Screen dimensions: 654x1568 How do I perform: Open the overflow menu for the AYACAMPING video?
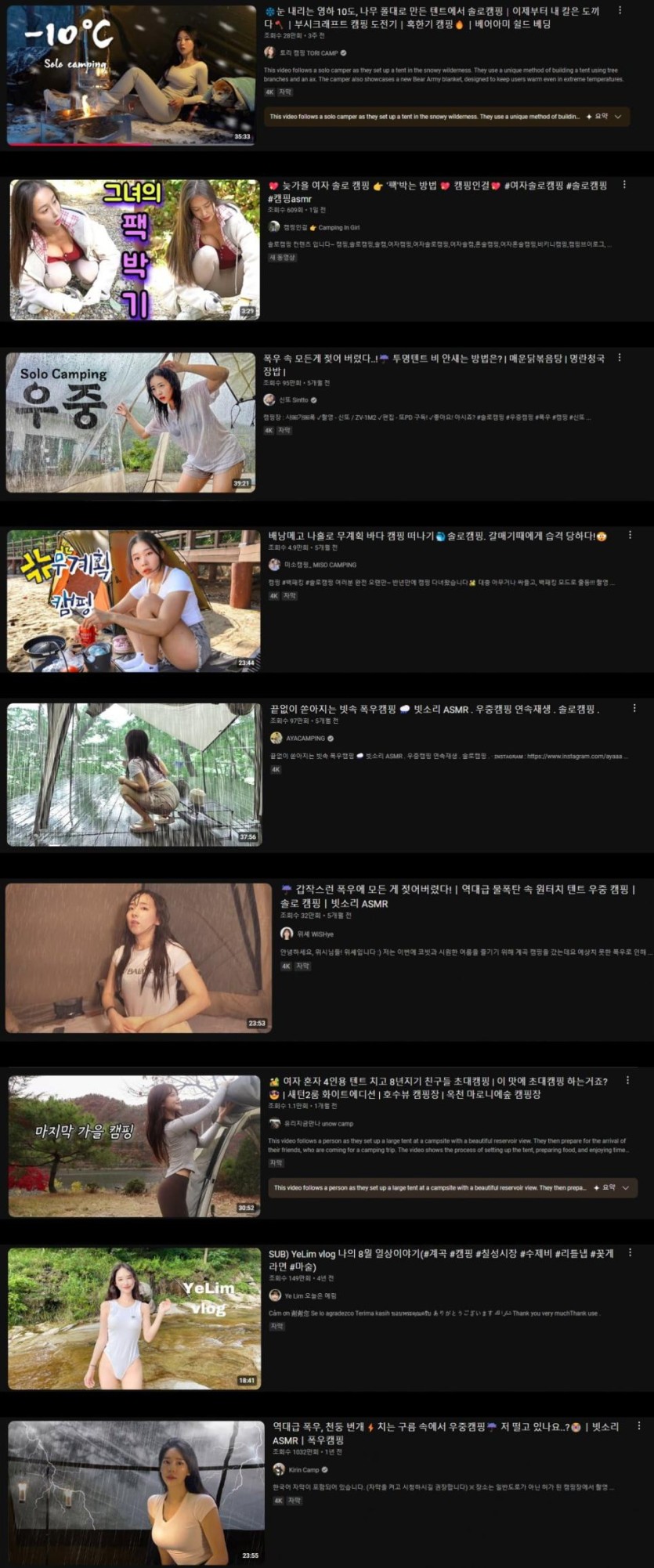point(634,708)
